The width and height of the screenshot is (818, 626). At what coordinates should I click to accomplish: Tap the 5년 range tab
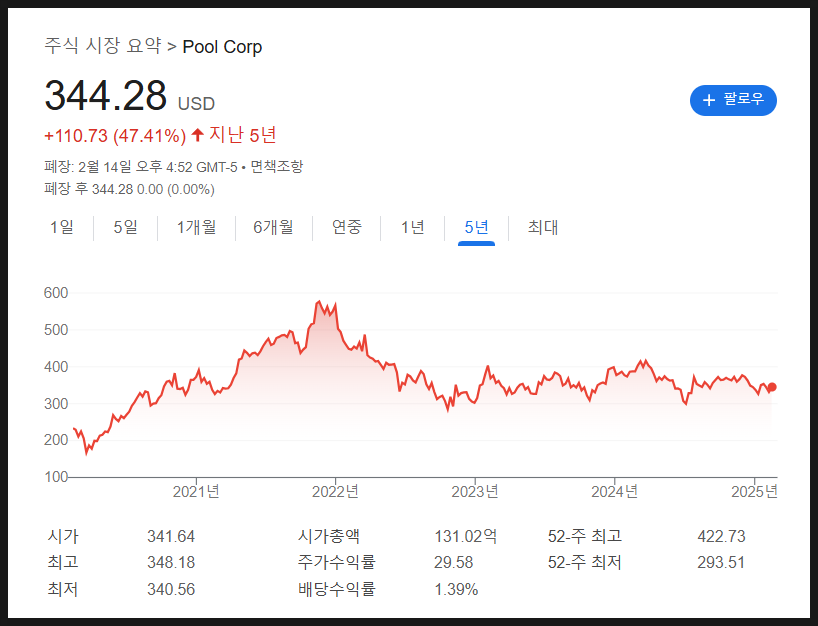point(476,228)
